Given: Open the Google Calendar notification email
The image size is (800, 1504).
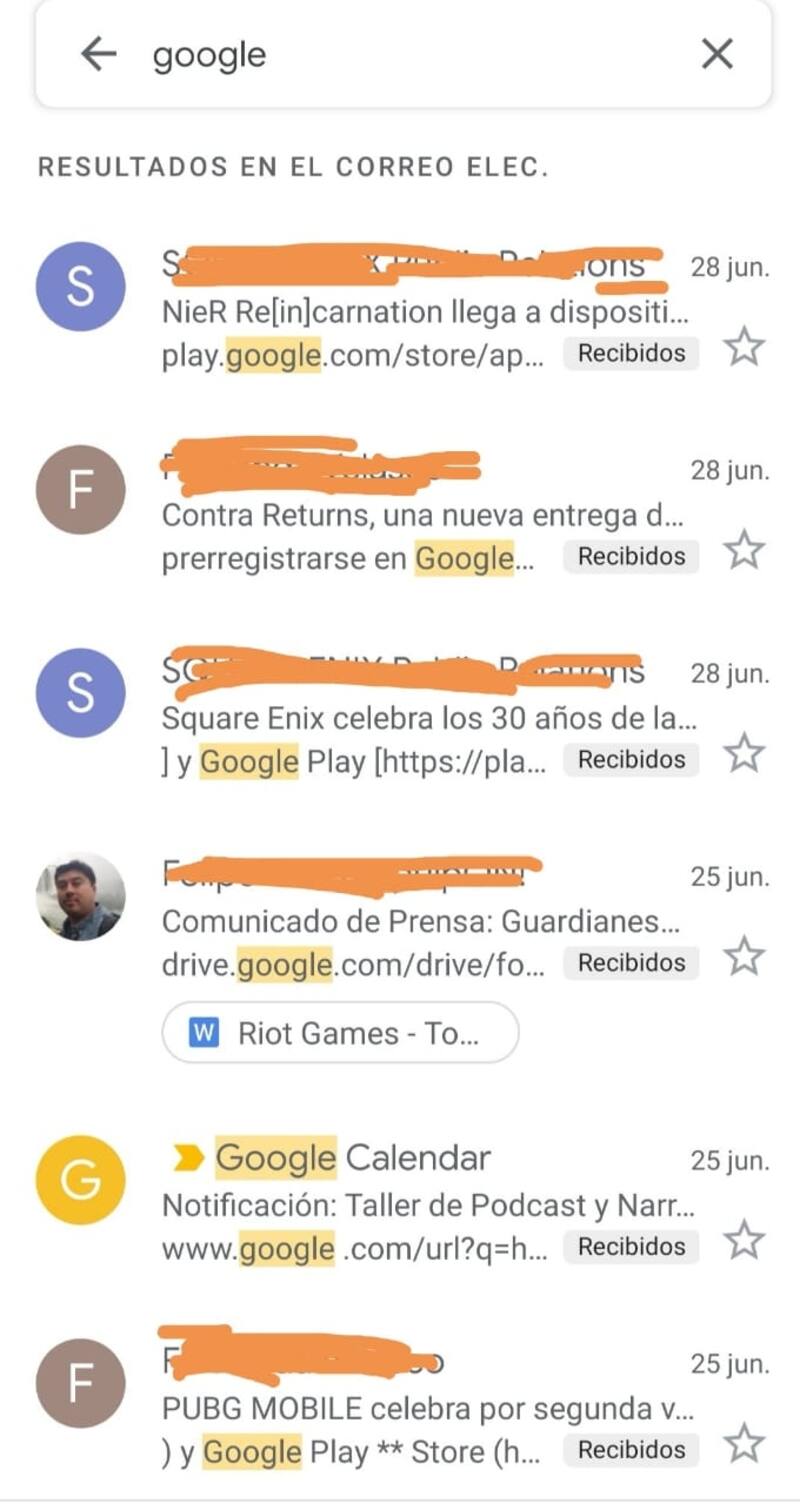Looking at the screenshot, I should (427, 1206).
